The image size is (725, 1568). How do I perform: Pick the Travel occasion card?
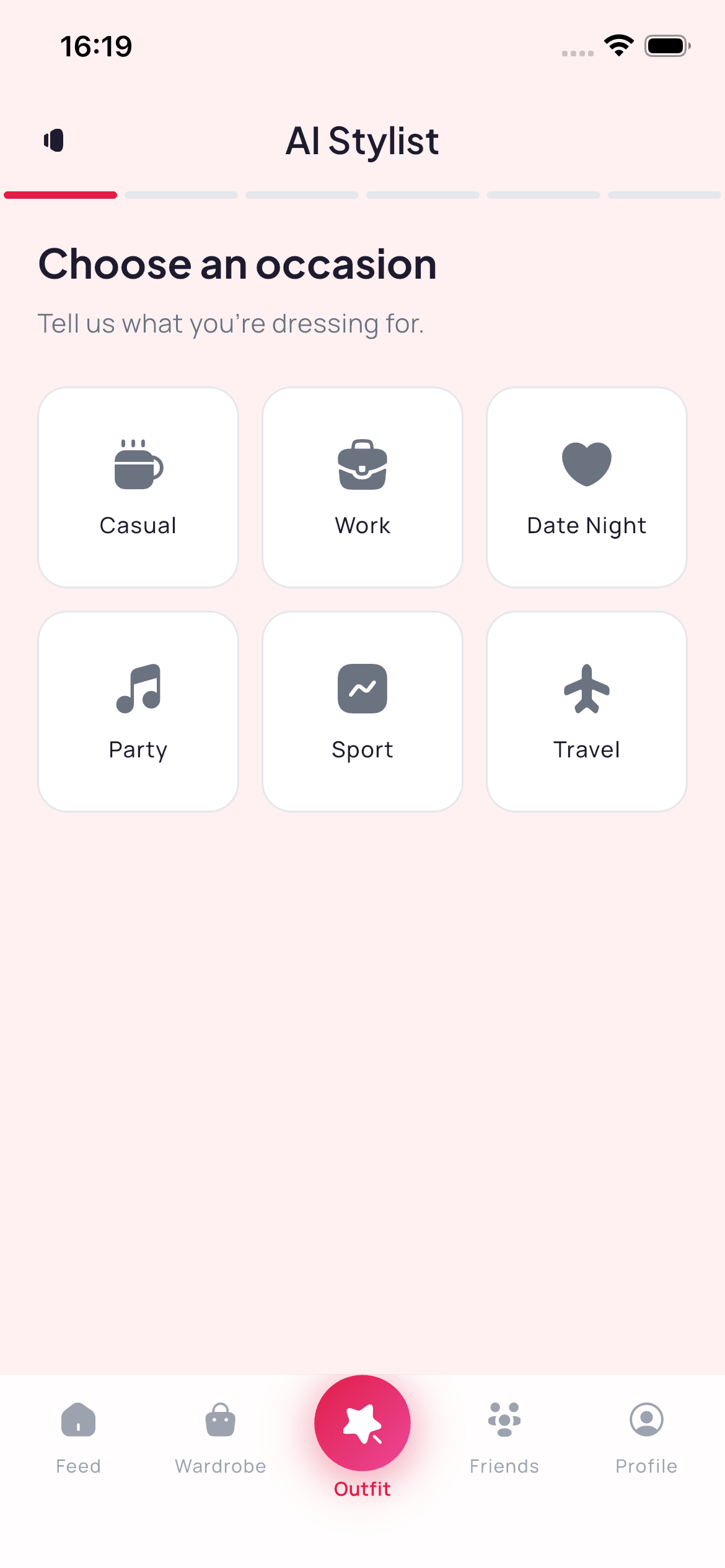coord(587,712)
